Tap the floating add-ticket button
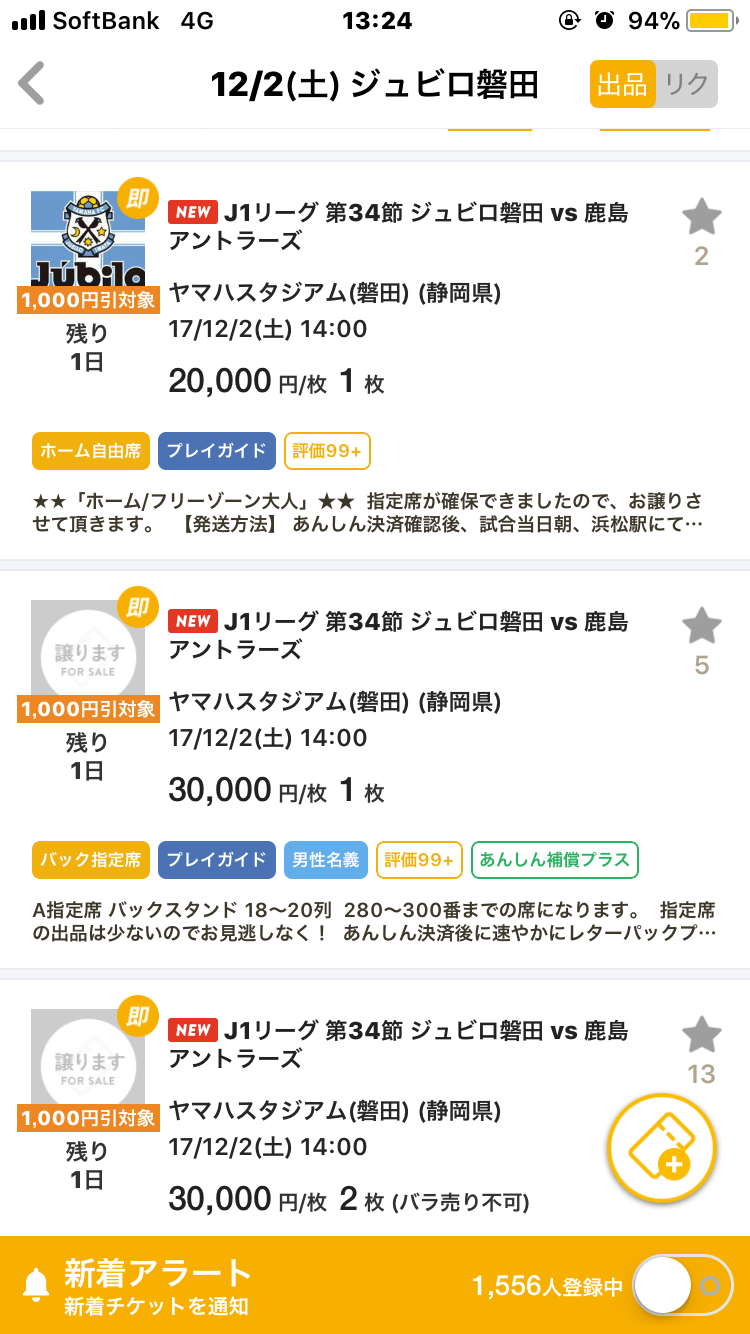The width and height of the screenshot is (750, 1334). coord(662,1149)
